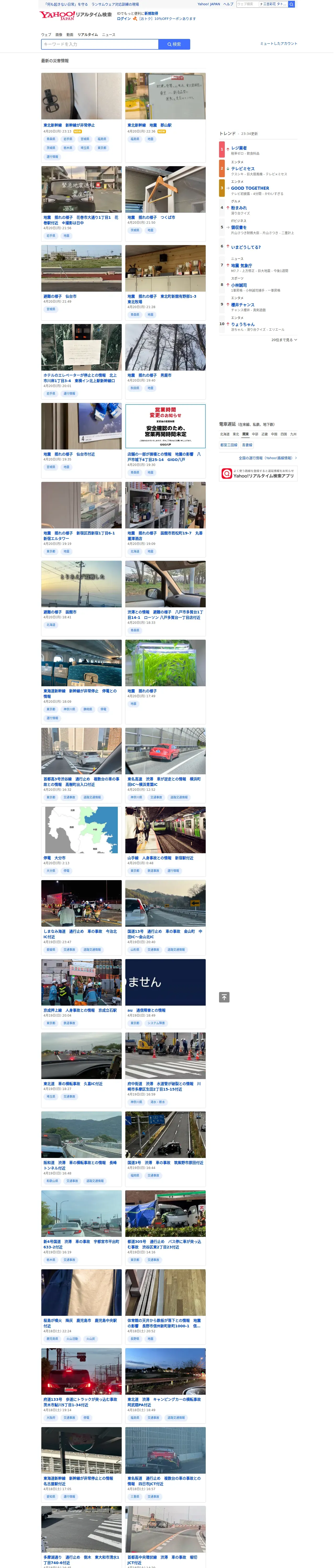
Task: Open the Yahoo!リアルタイム検索アプリ banner
Action: tap(258, 474)
